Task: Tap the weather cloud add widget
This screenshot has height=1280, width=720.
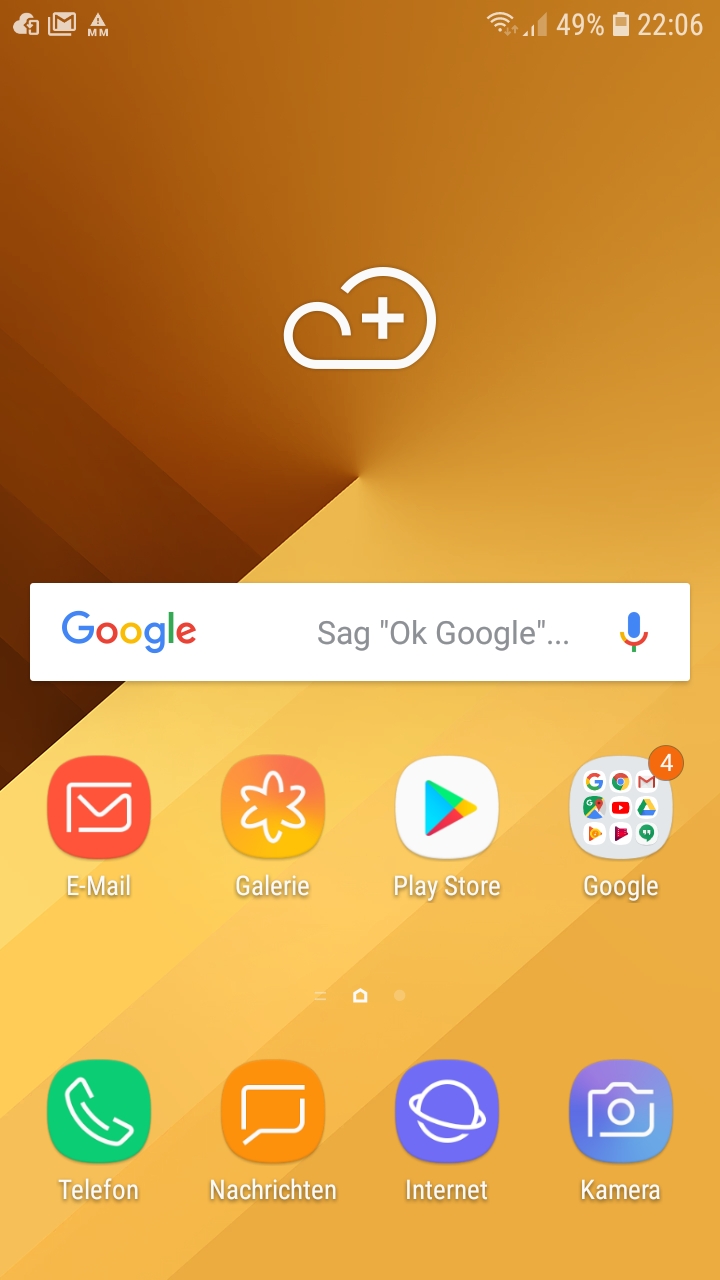Action: pyautogui.click(x=360, y=318)
